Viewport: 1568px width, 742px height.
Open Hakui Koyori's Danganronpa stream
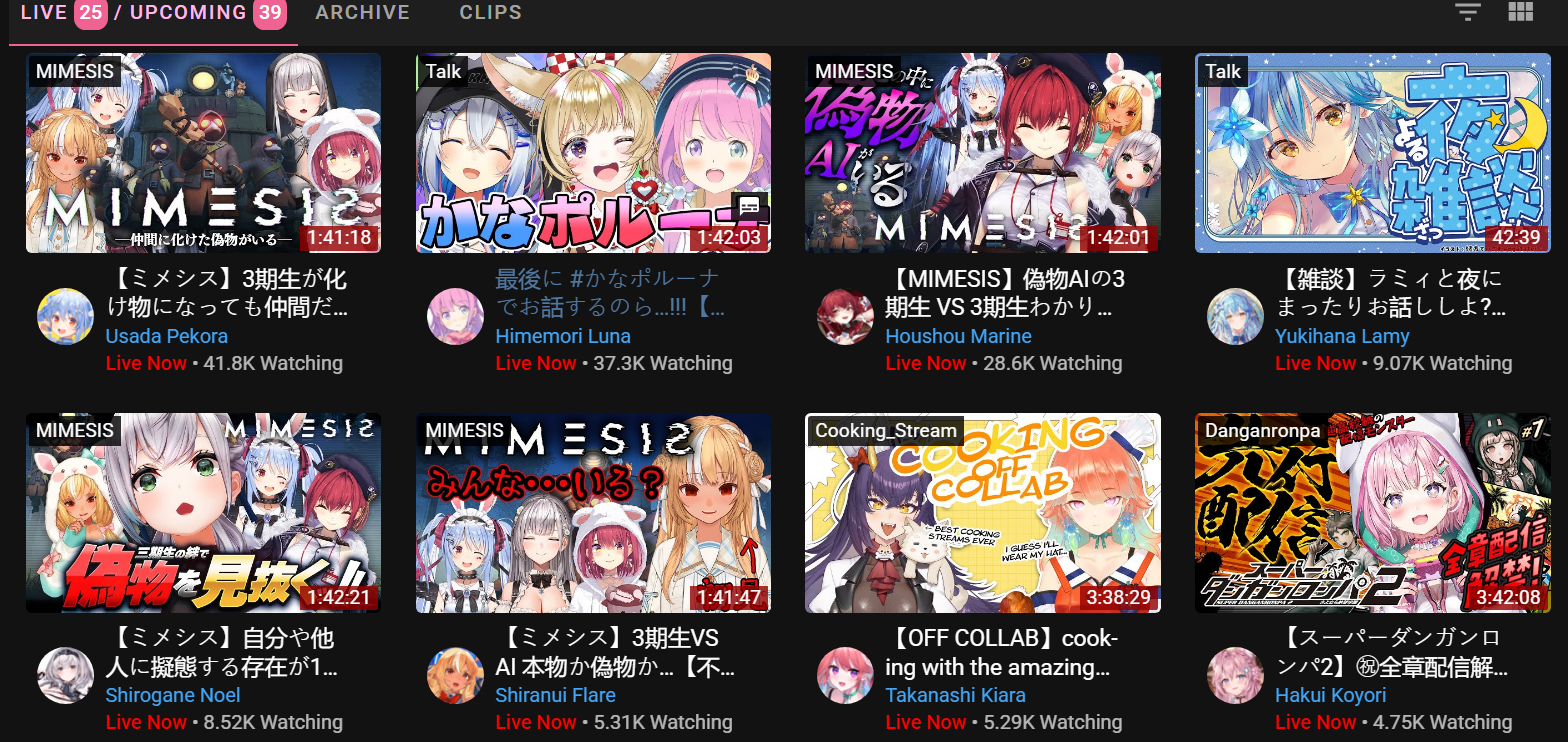[x=1373, y=513]
